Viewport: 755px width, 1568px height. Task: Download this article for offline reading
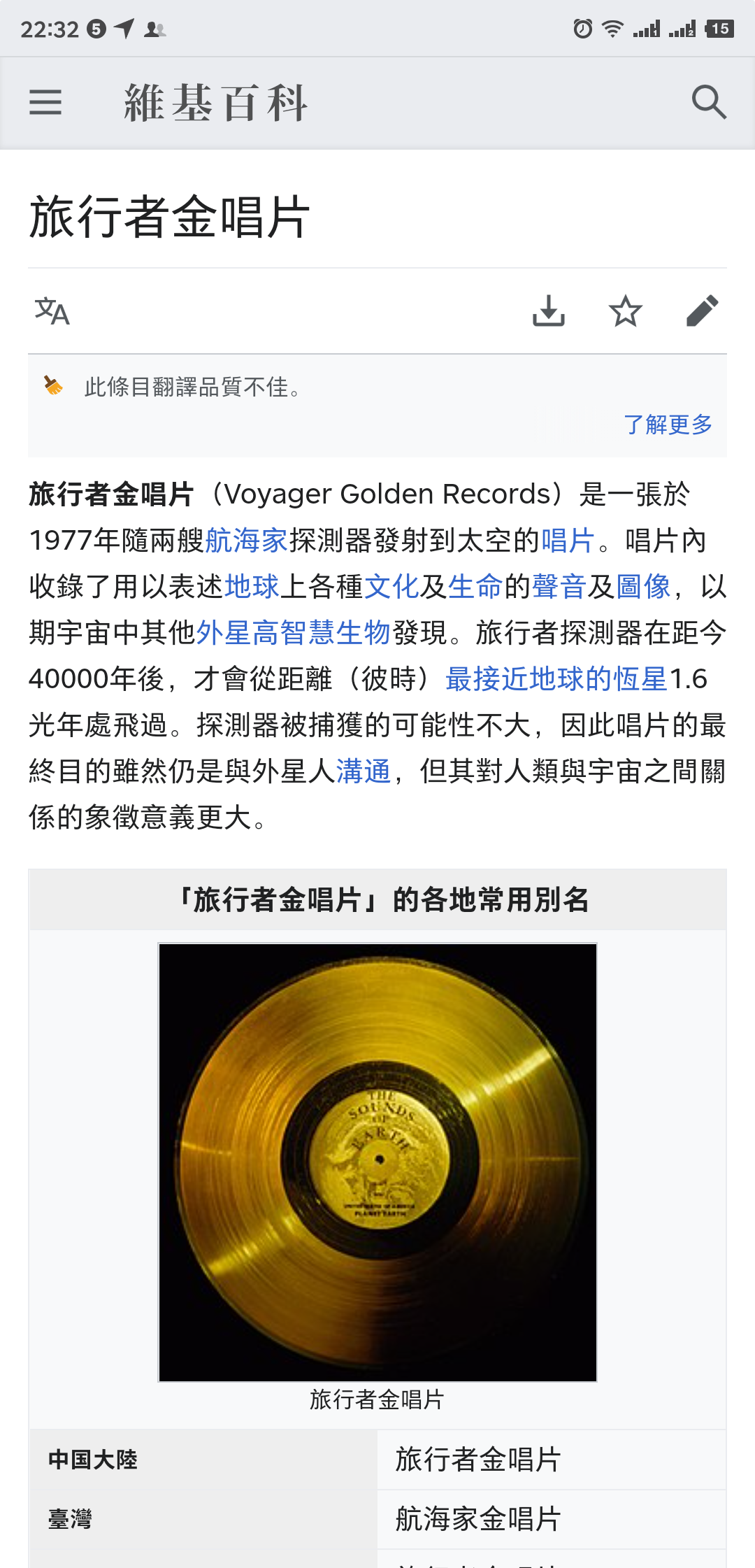coord(549,311)
